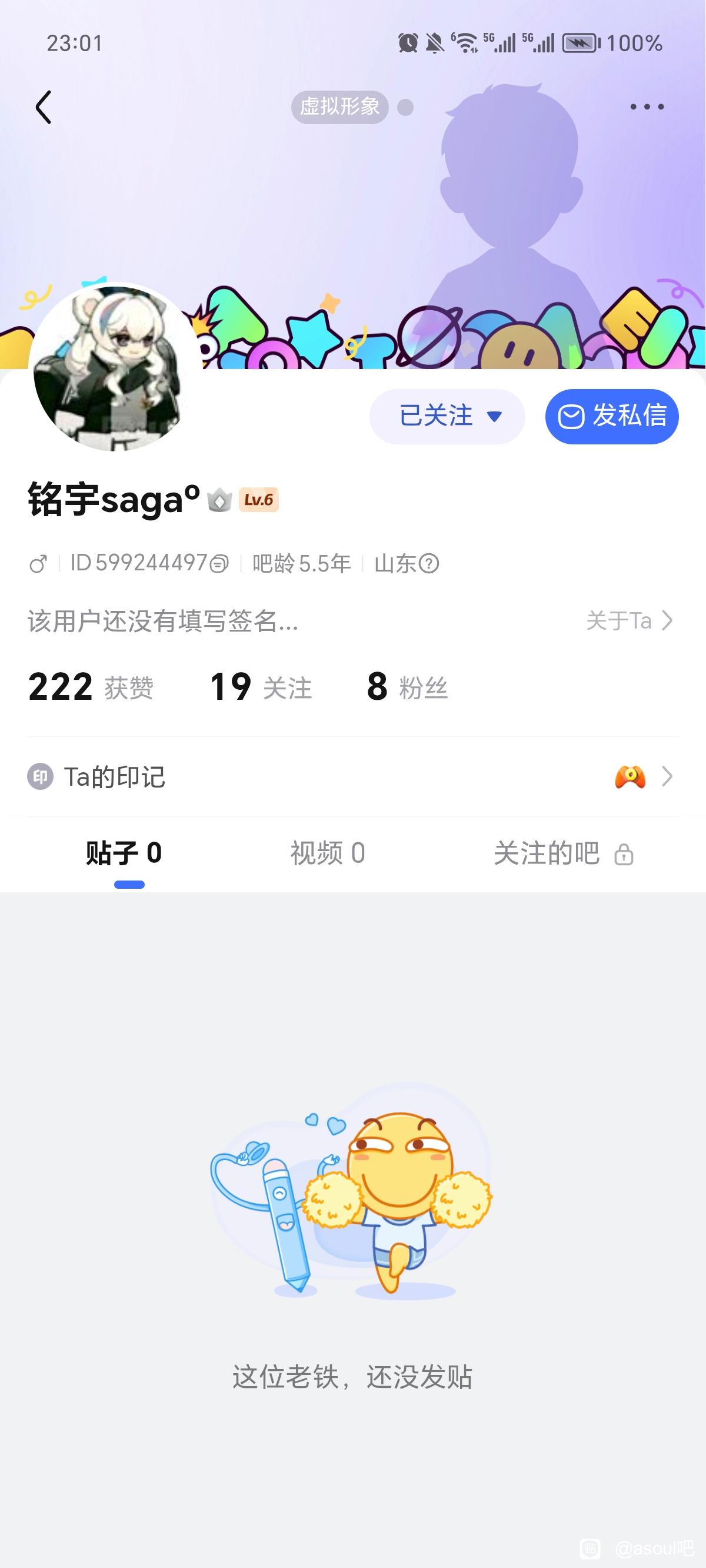Send a private message via 发私信
This screenshot has height=1568, width=706.
612,416
